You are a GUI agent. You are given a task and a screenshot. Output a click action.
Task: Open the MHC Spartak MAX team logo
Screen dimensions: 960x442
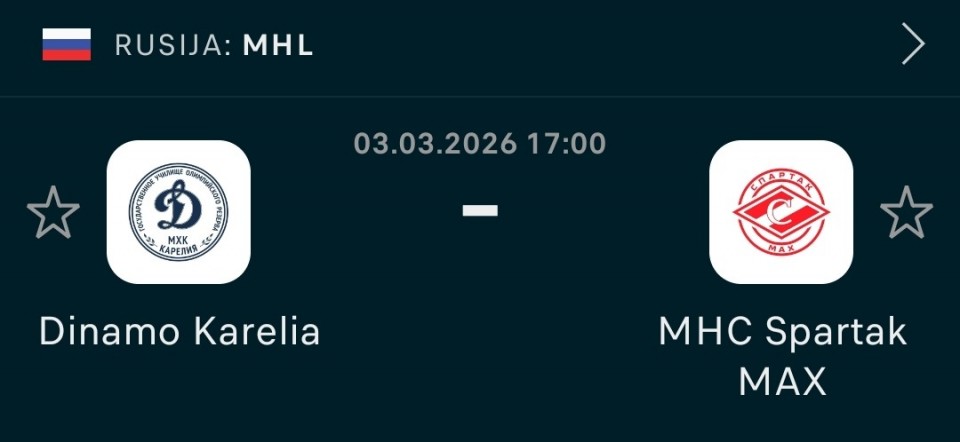[x=781, y=212]
